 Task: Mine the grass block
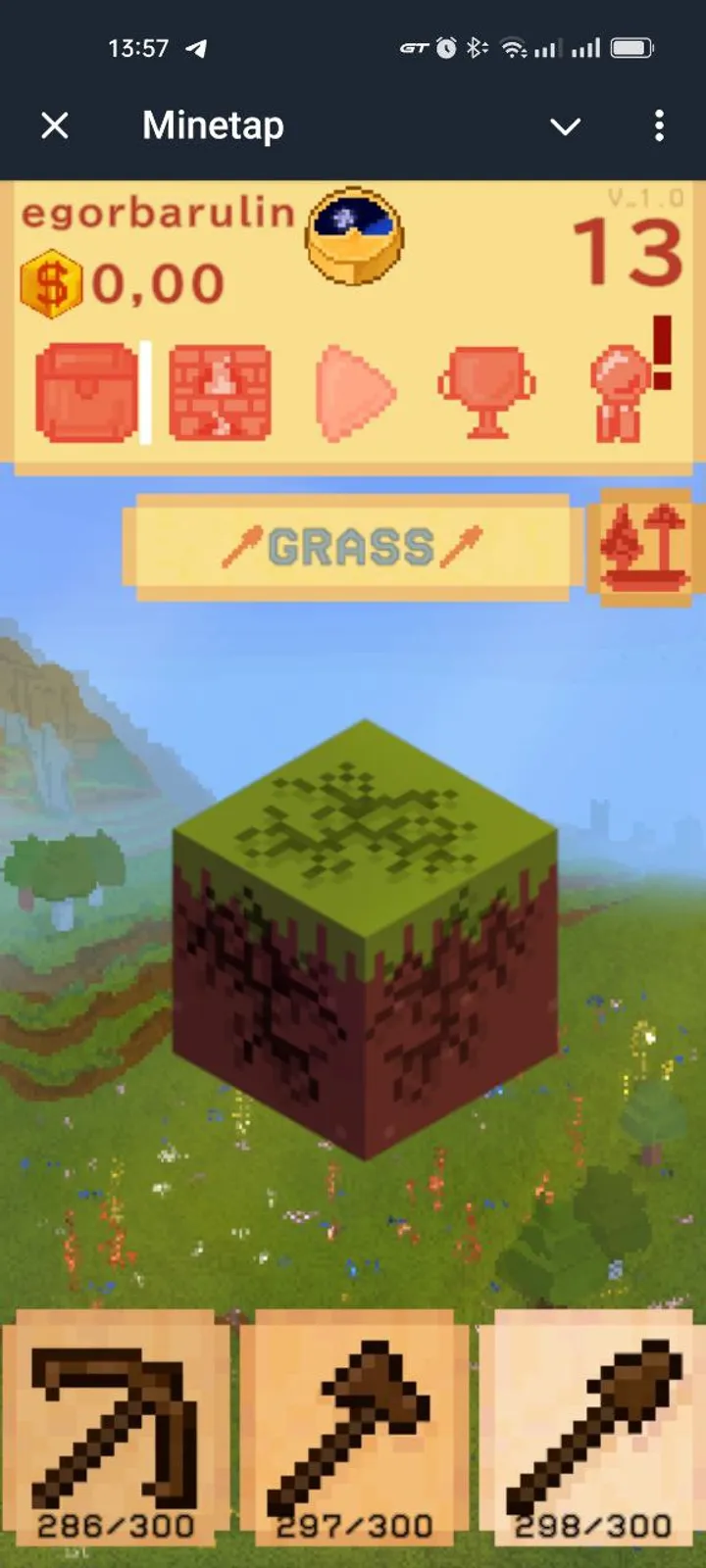pyautogui.click(x=365, y=941)
